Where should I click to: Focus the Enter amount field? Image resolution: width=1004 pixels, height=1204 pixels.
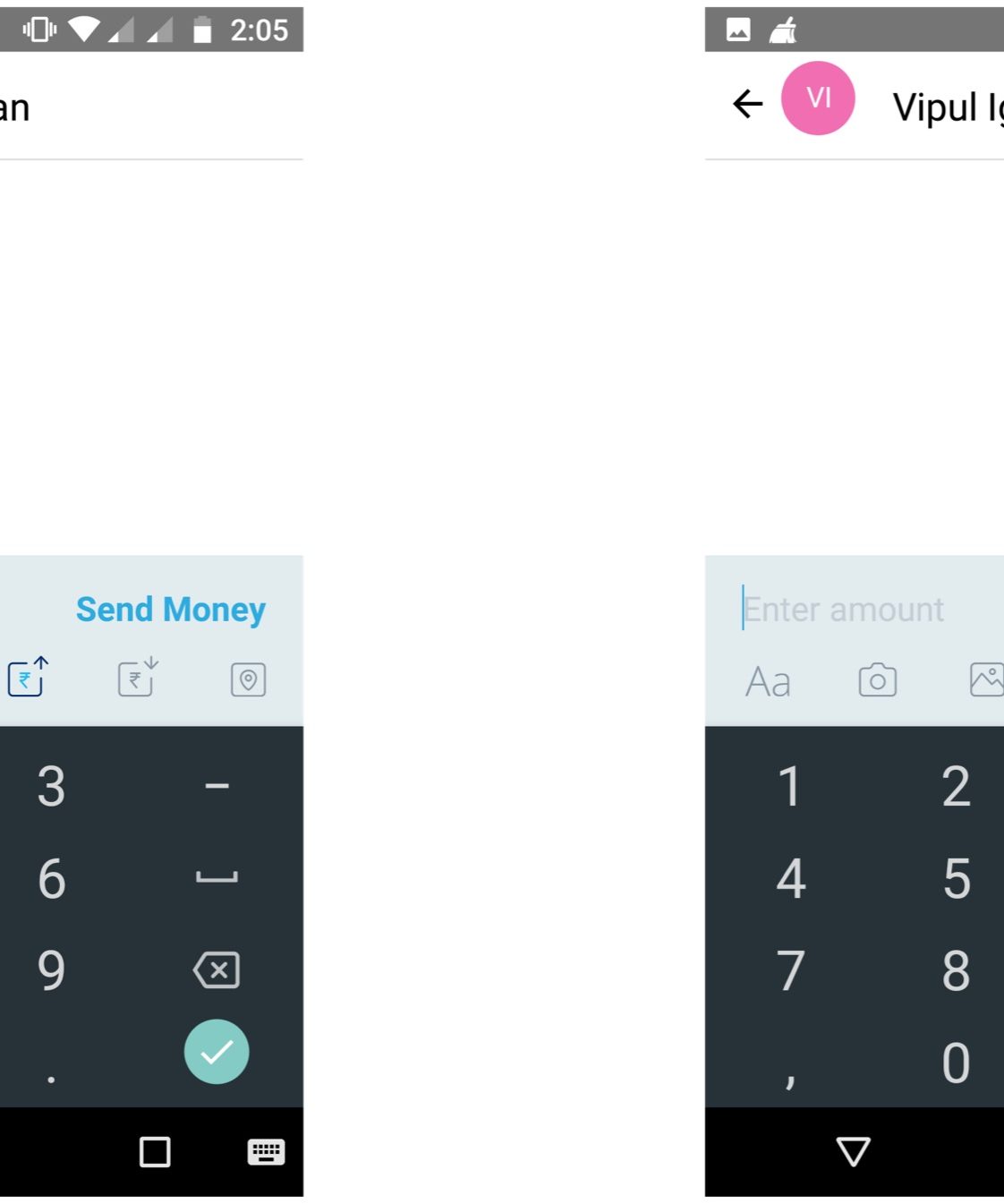[859, 610]
